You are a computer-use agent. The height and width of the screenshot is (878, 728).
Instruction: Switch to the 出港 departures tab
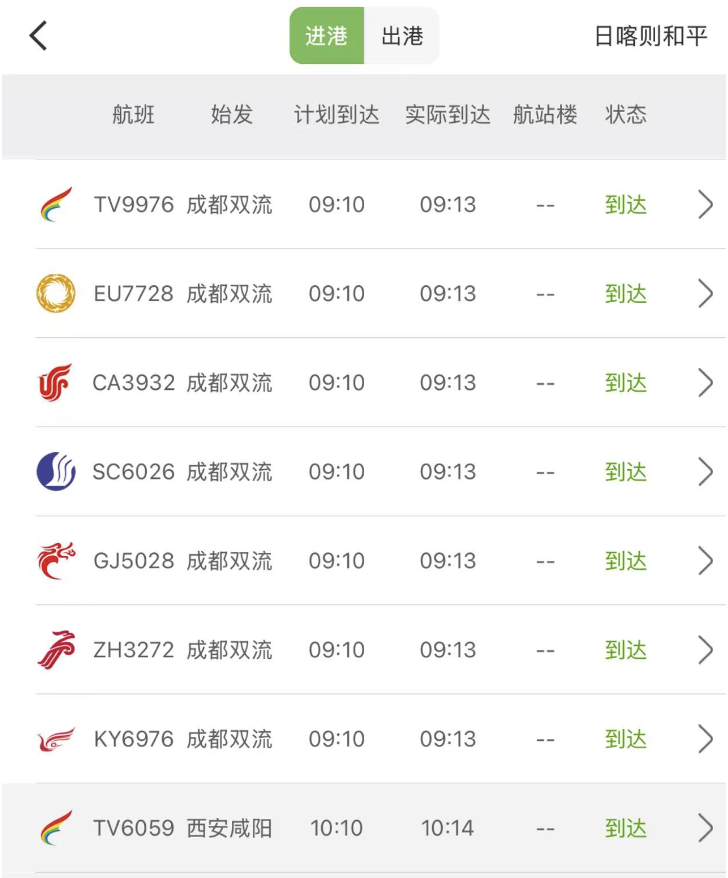point(402,36)
